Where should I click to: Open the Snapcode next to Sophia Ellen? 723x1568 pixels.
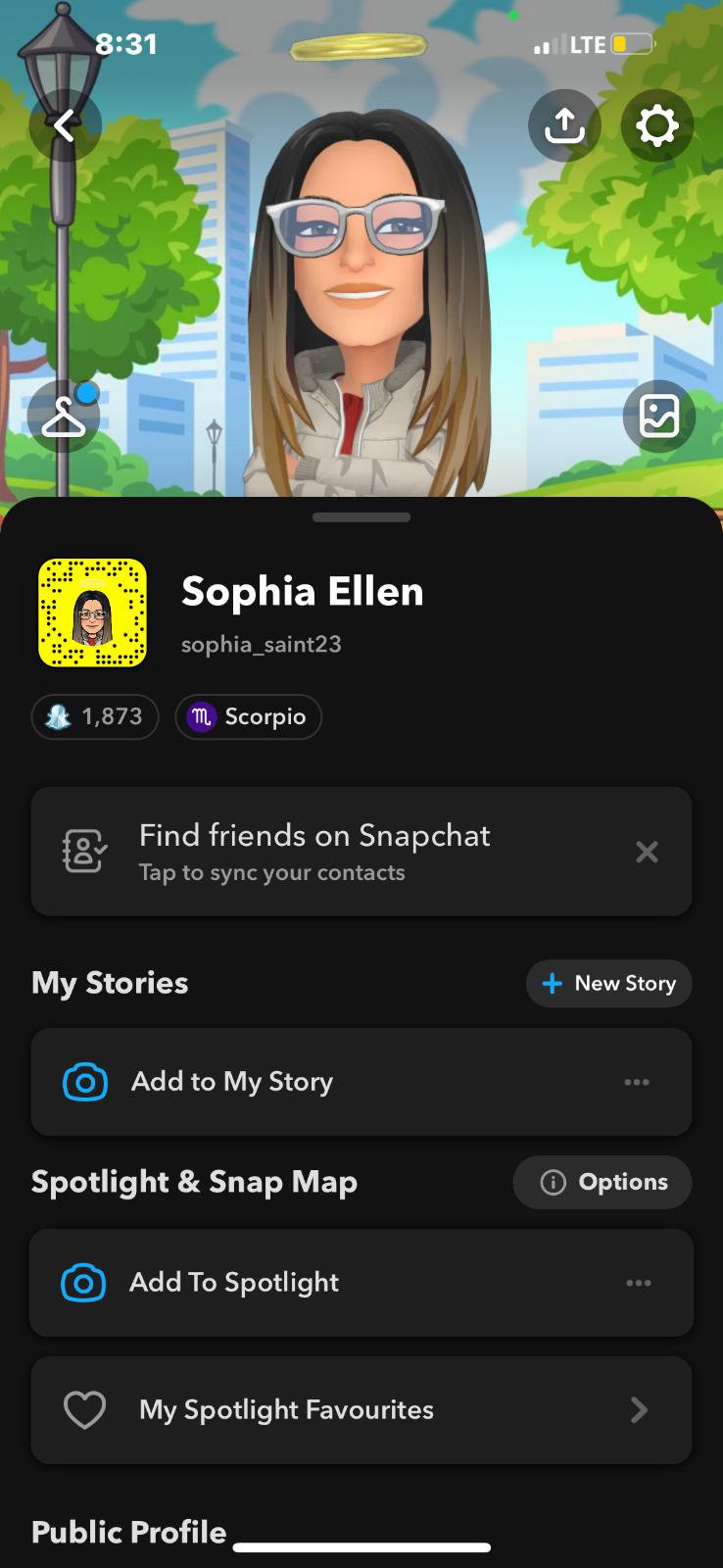click(92, 613)
